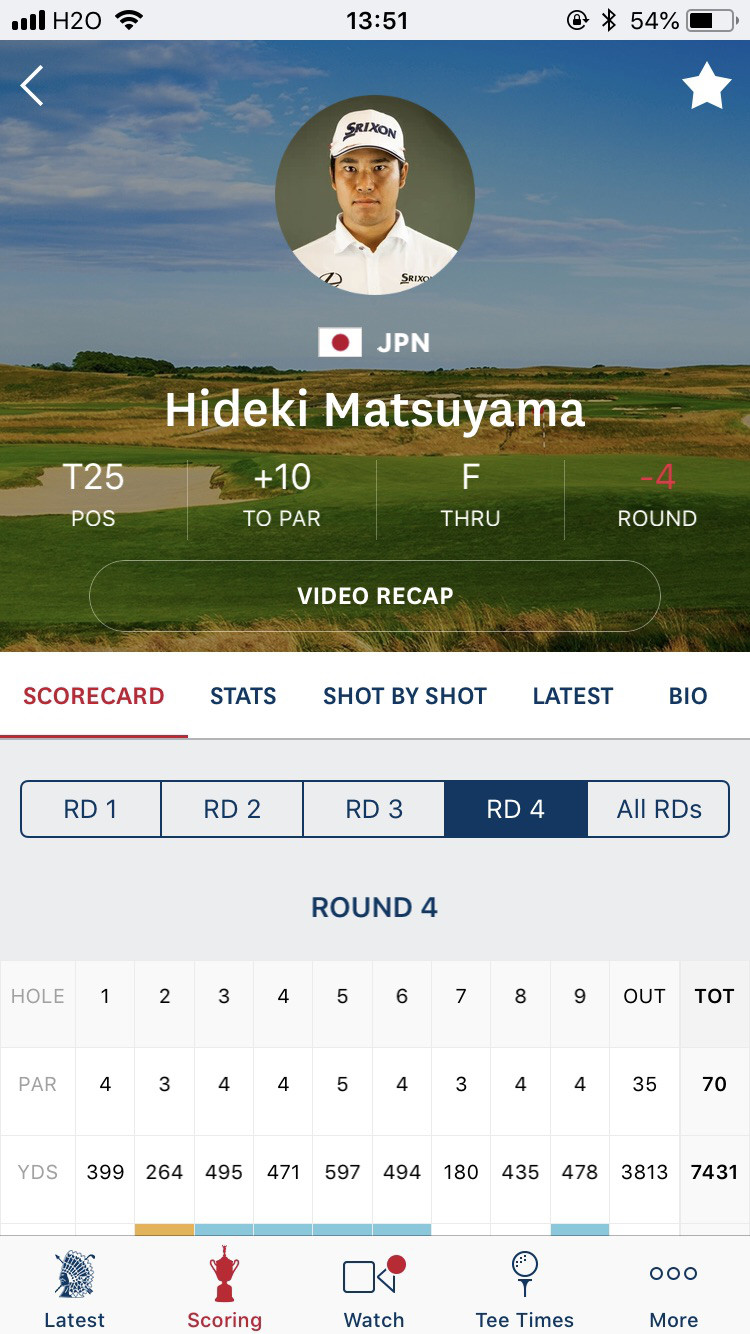Switch to the Stats tab
Viewport: 750px width, 1334px height.
[x=243, y=696]
